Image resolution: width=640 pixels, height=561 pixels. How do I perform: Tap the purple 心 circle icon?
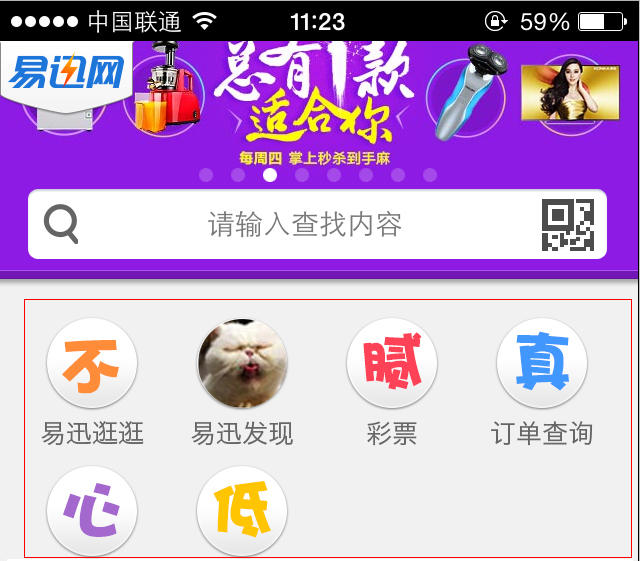92,511
